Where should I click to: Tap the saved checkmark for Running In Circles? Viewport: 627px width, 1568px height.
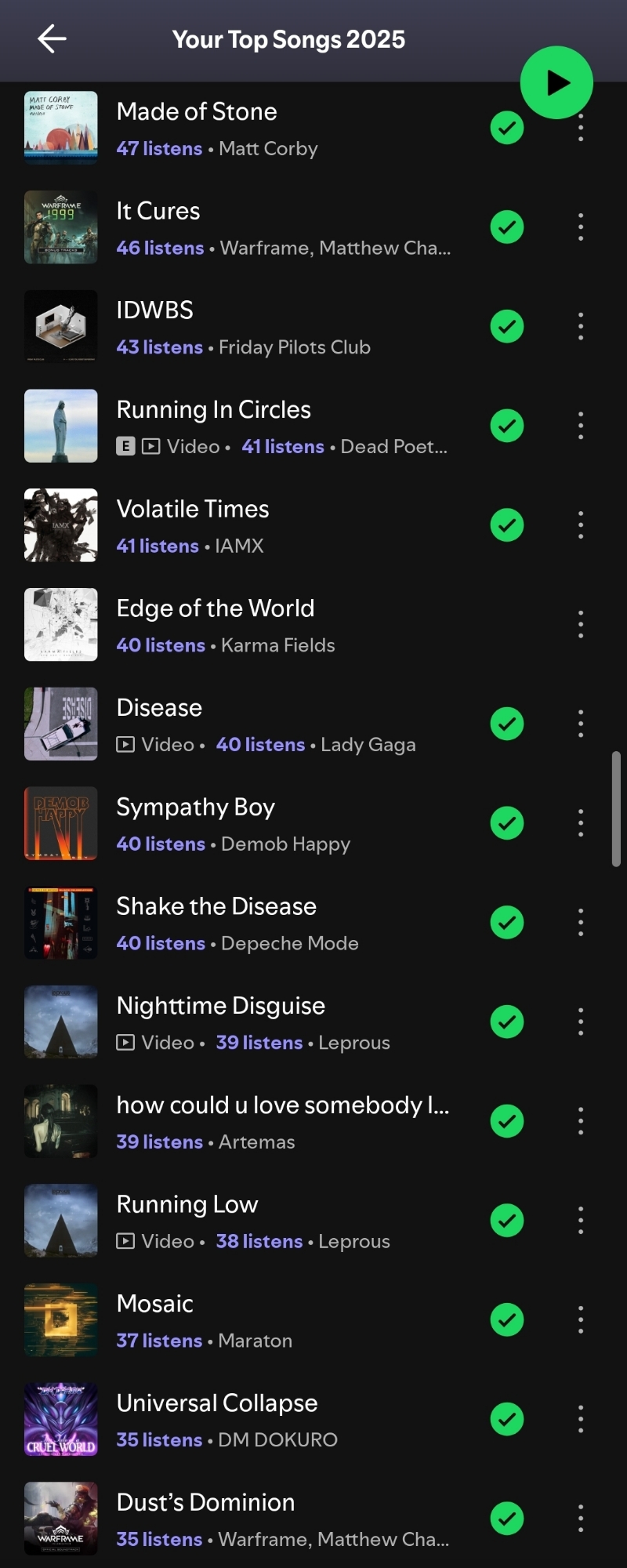pos(507,426)
